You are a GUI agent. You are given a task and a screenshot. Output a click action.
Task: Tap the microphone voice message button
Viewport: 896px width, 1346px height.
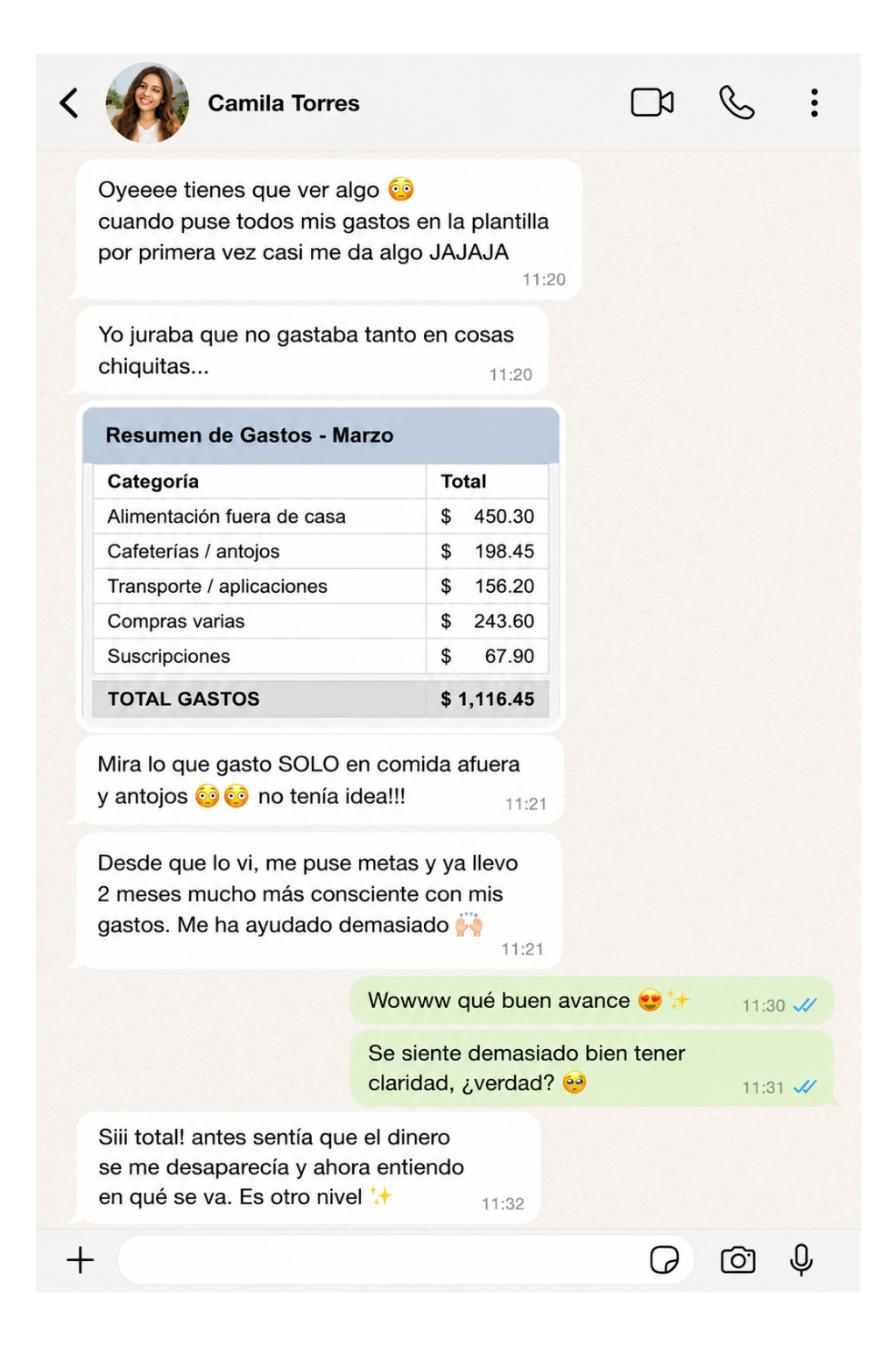pos(801,1260)
